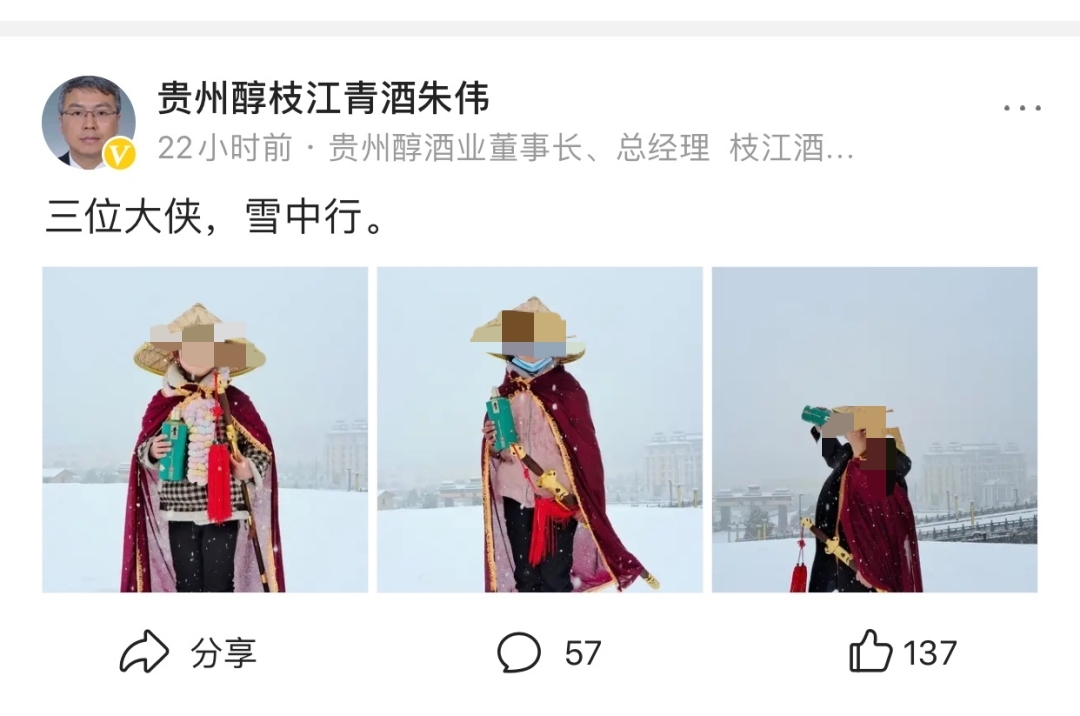Open the 57 comments

click(549, 653)
